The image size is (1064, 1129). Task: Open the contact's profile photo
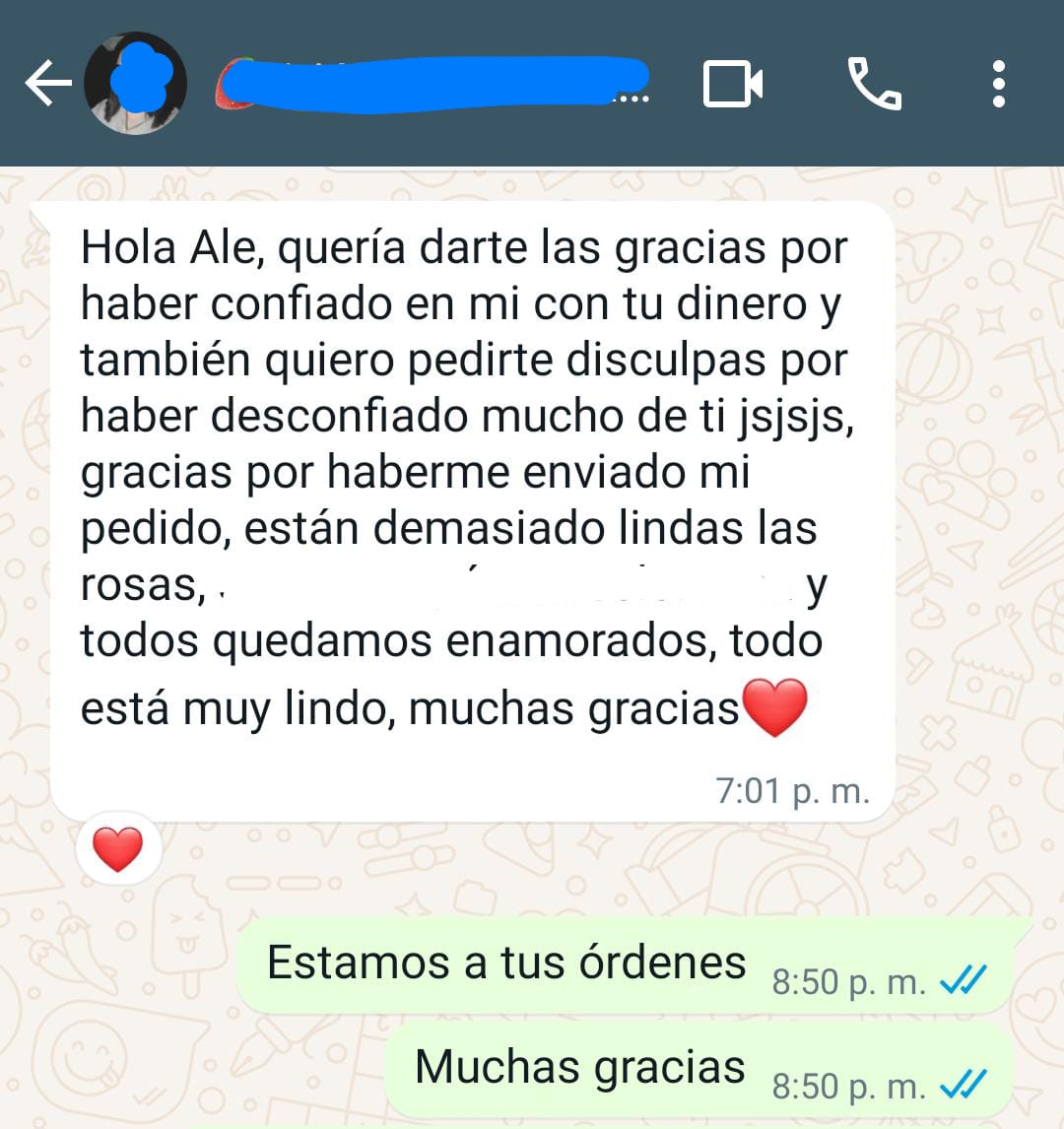(x=136, y=84)
